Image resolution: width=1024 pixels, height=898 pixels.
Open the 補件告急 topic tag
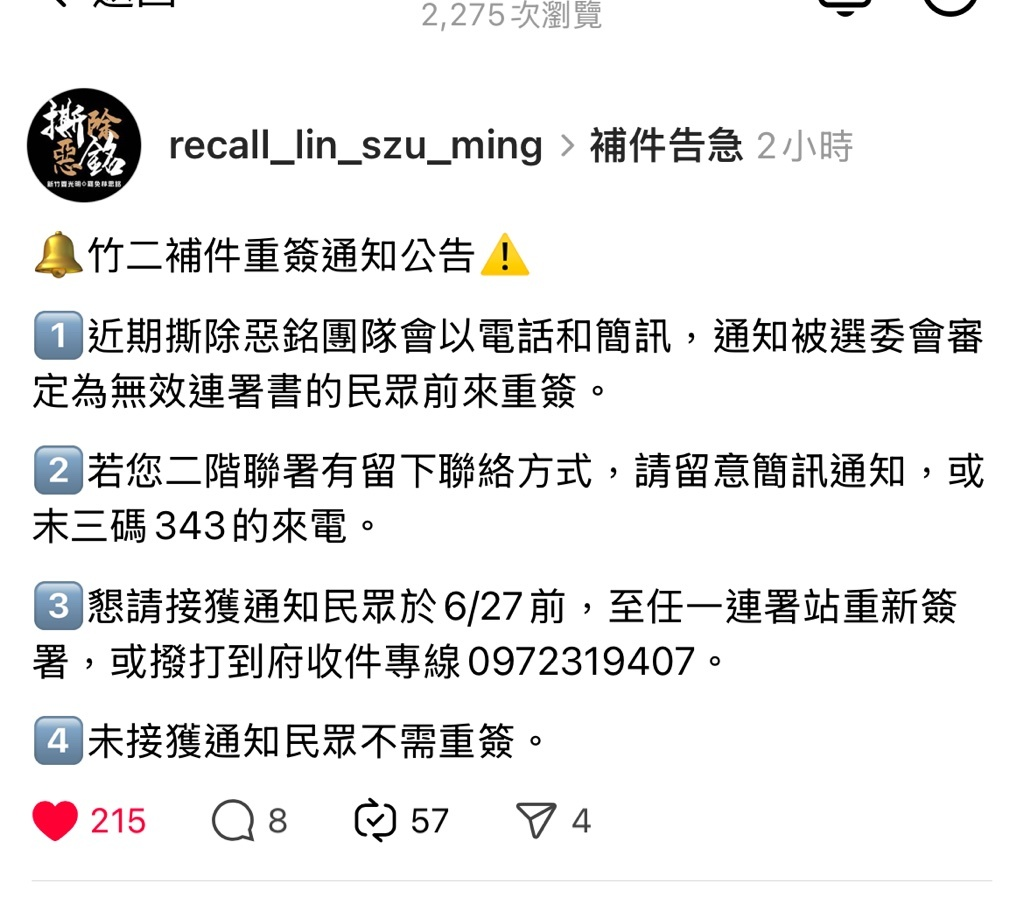point(666,146)
